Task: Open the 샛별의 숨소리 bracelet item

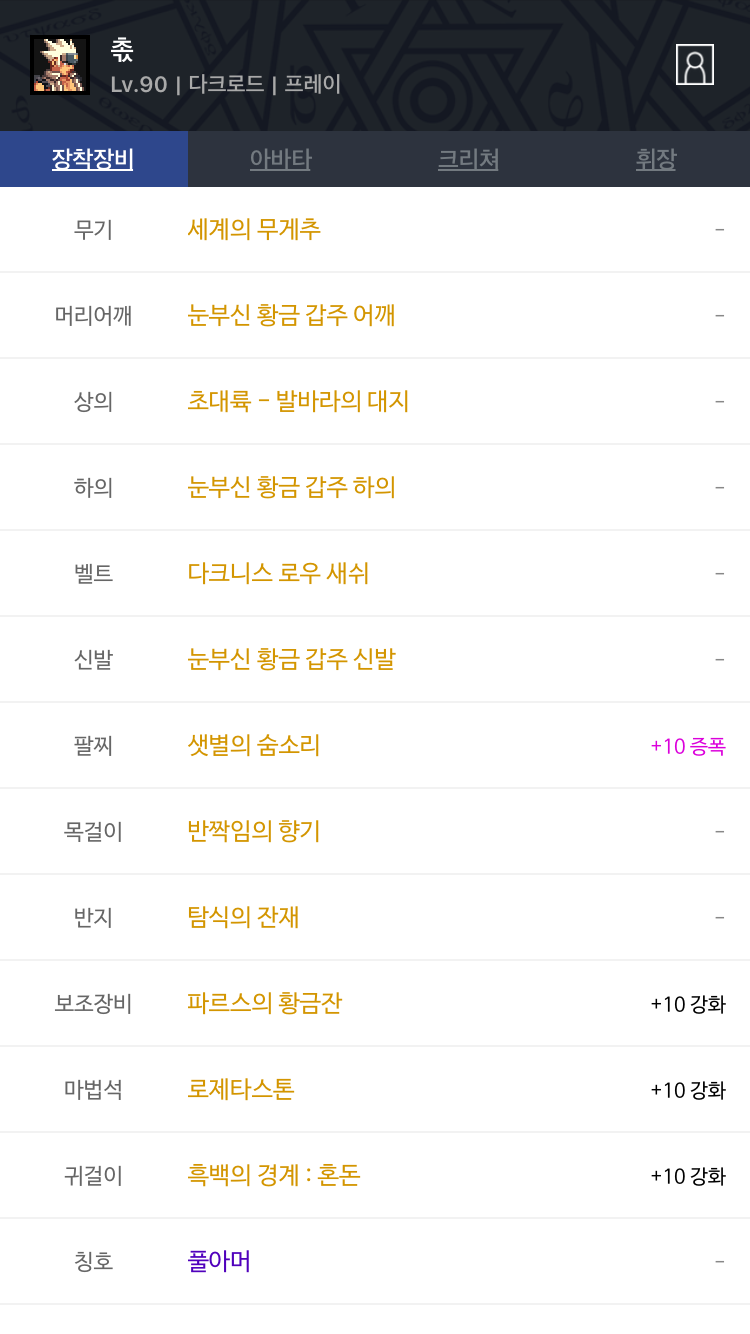Action: coord(254,746)
